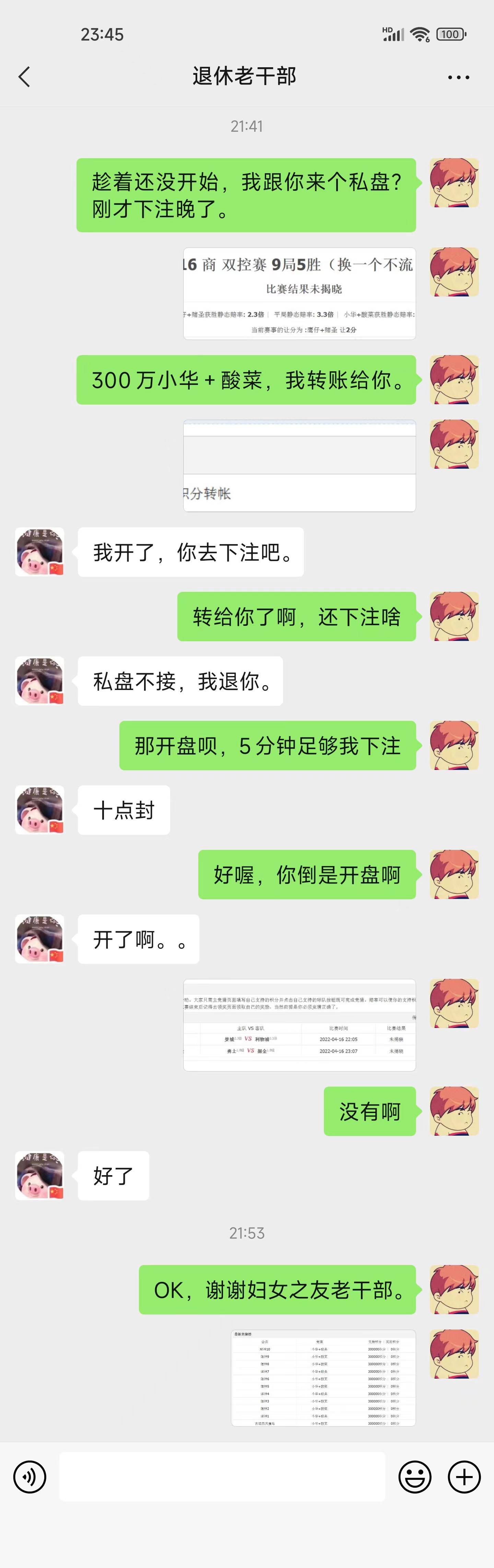Open the chat options three-dot menu

[x=458, y=77]
